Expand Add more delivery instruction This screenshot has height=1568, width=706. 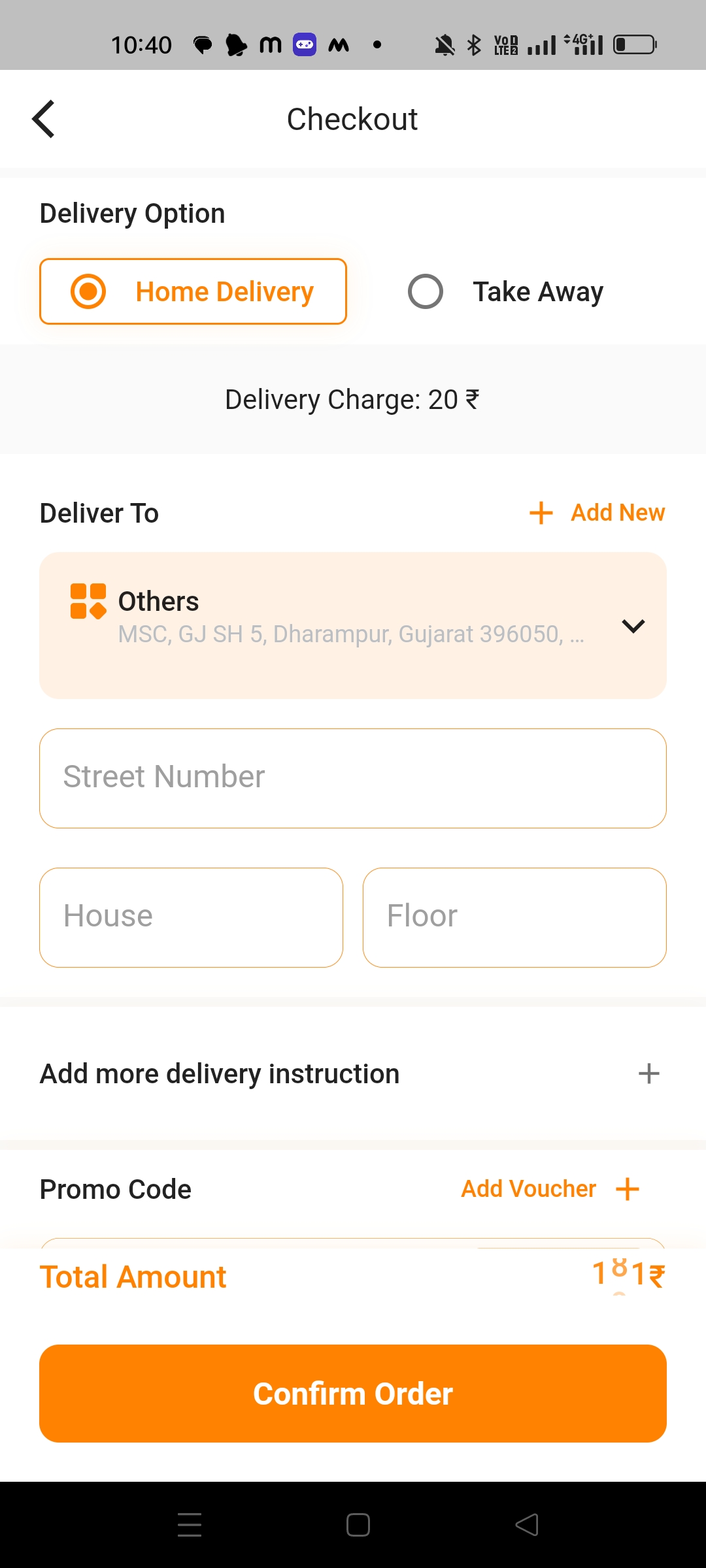[648, 1073]
